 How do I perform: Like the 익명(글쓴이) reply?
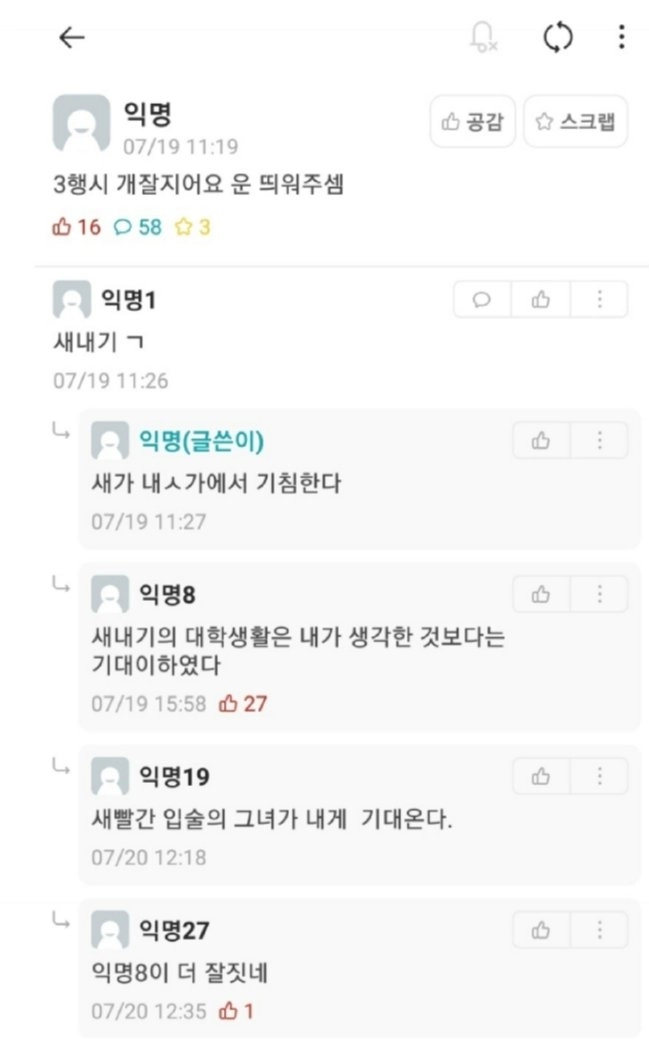(x=541, y=441)
